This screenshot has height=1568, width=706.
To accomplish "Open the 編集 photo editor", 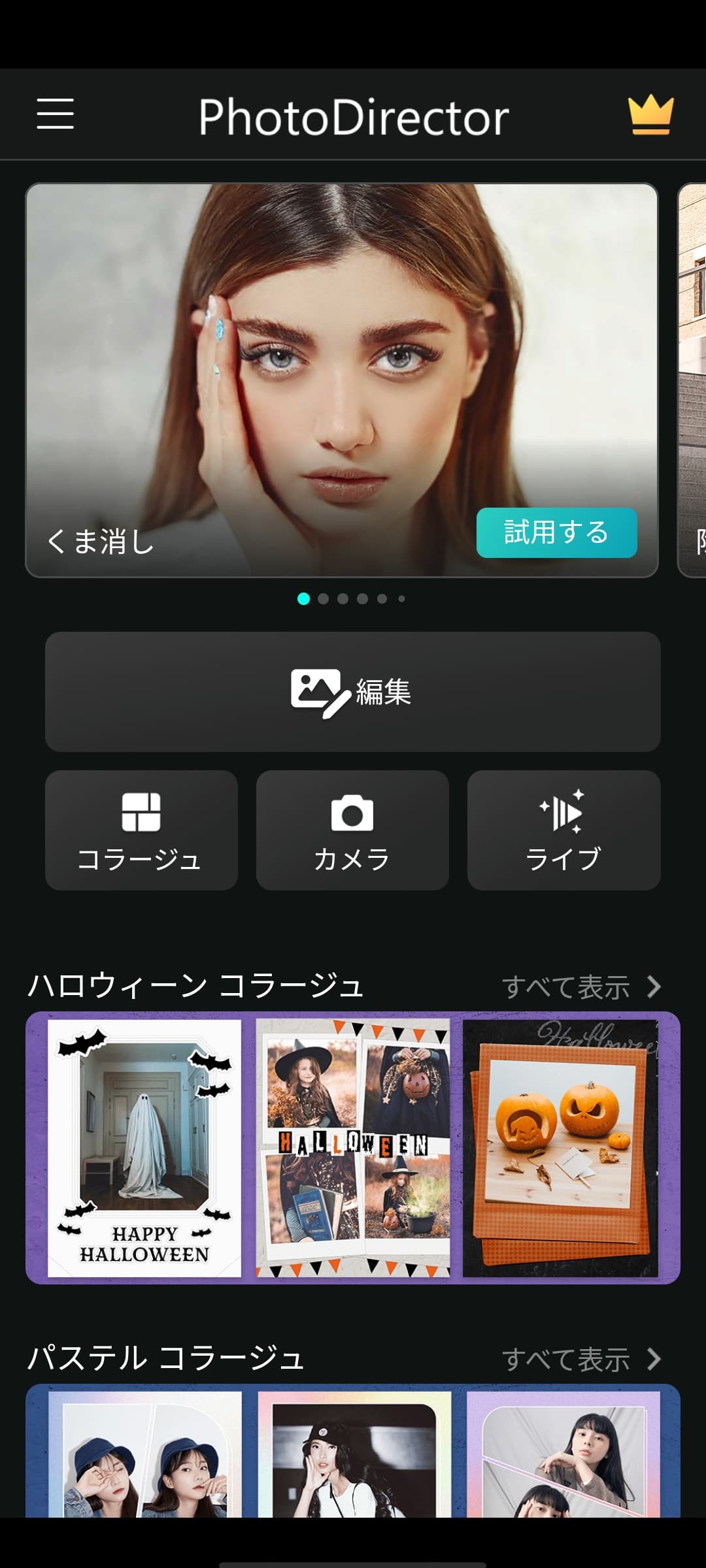I will pyautogui.click(x=352, y=691).
